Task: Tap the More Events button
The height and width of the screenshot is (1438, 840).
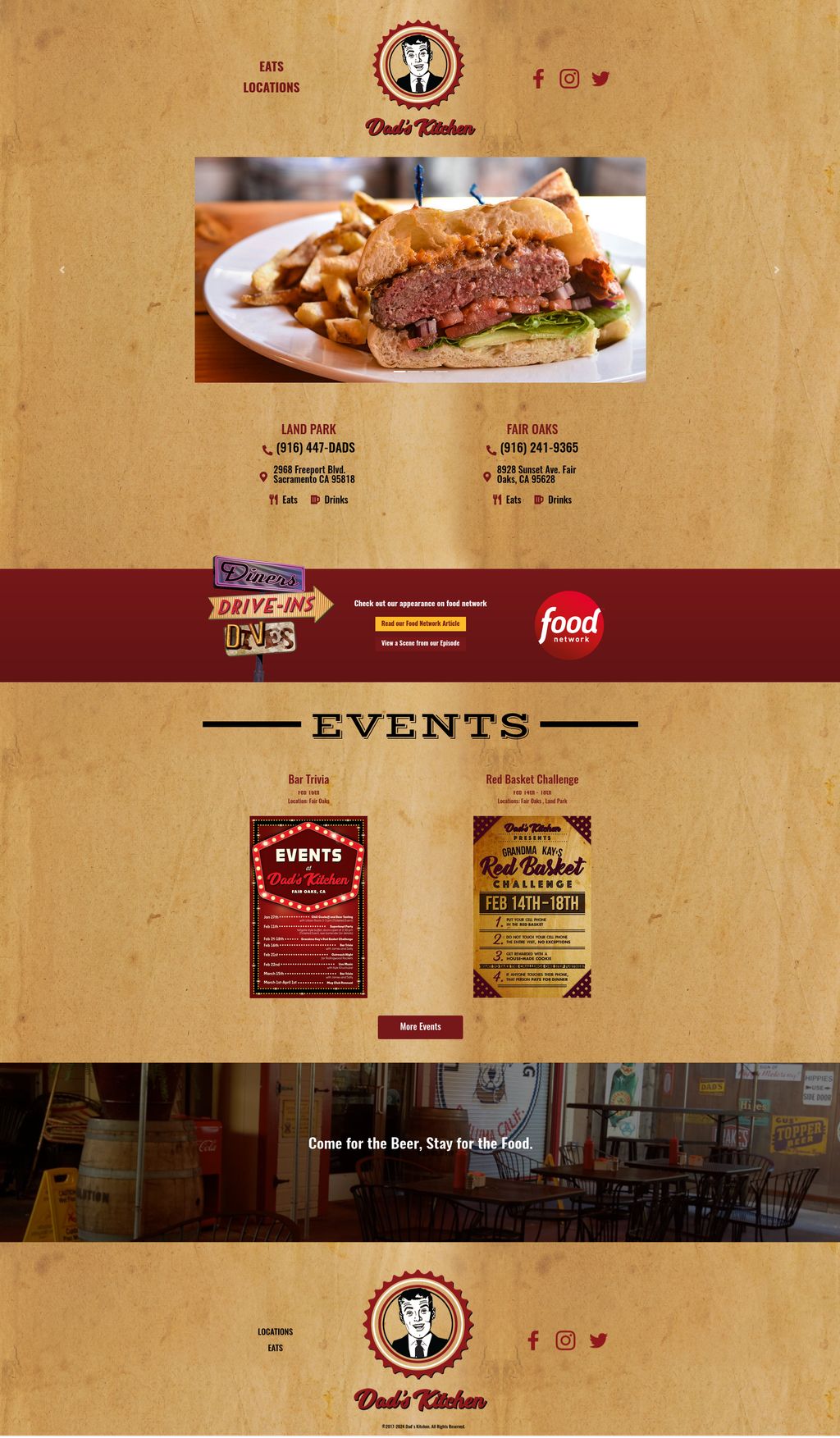Action: point(420,1027)
